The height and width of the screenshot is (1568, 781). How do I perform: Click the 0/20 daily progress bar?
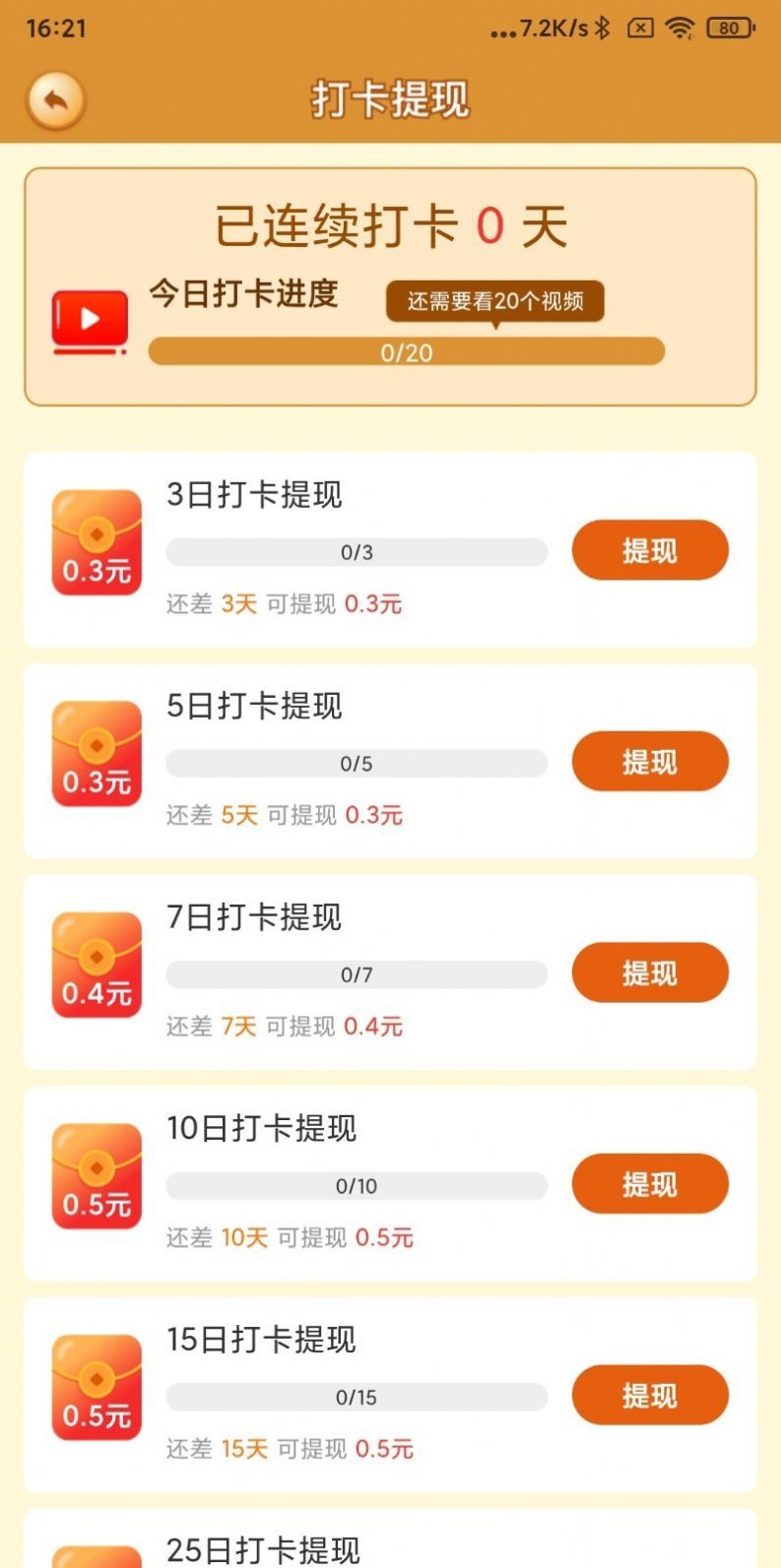[406, 350]
